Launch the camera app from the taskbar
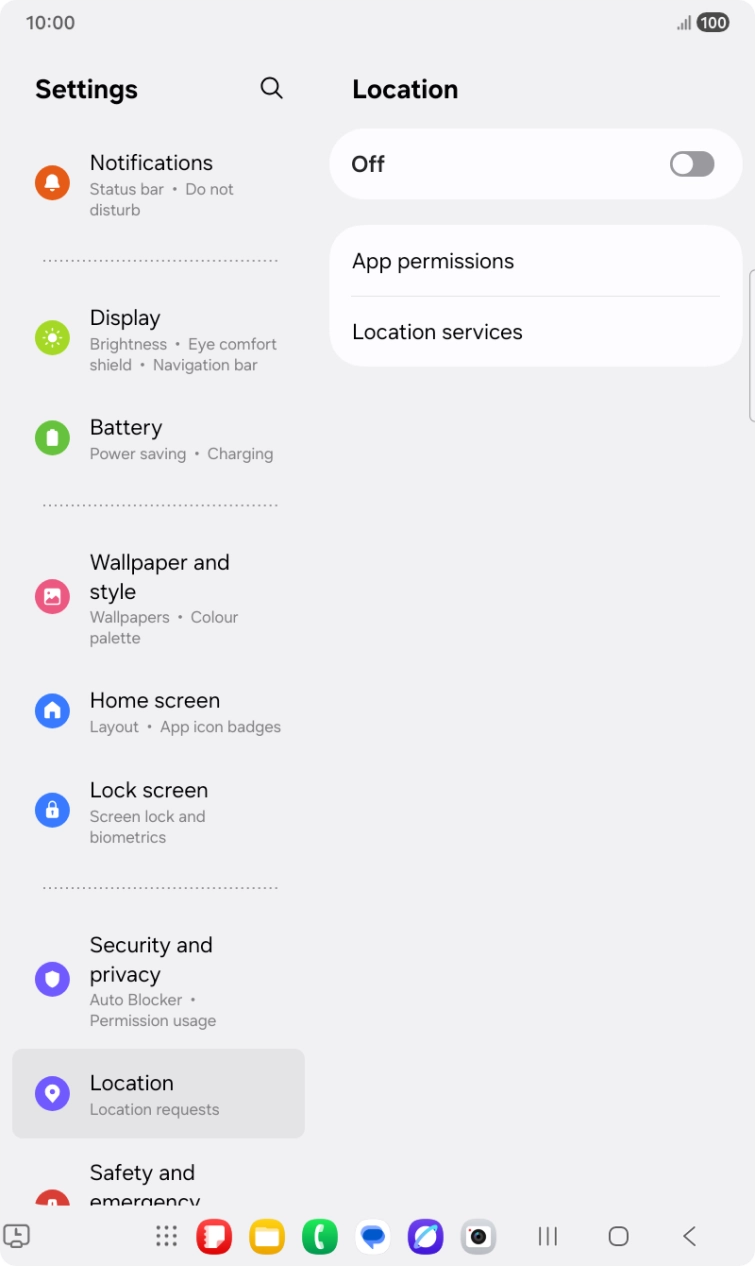 [x=479, y=1237]
